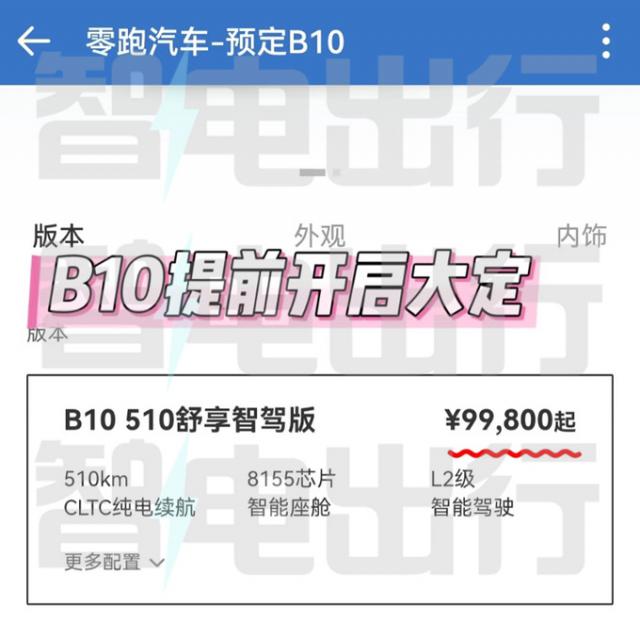
Task: Open the three-dot overflow menu
Action: coord(606,42)
